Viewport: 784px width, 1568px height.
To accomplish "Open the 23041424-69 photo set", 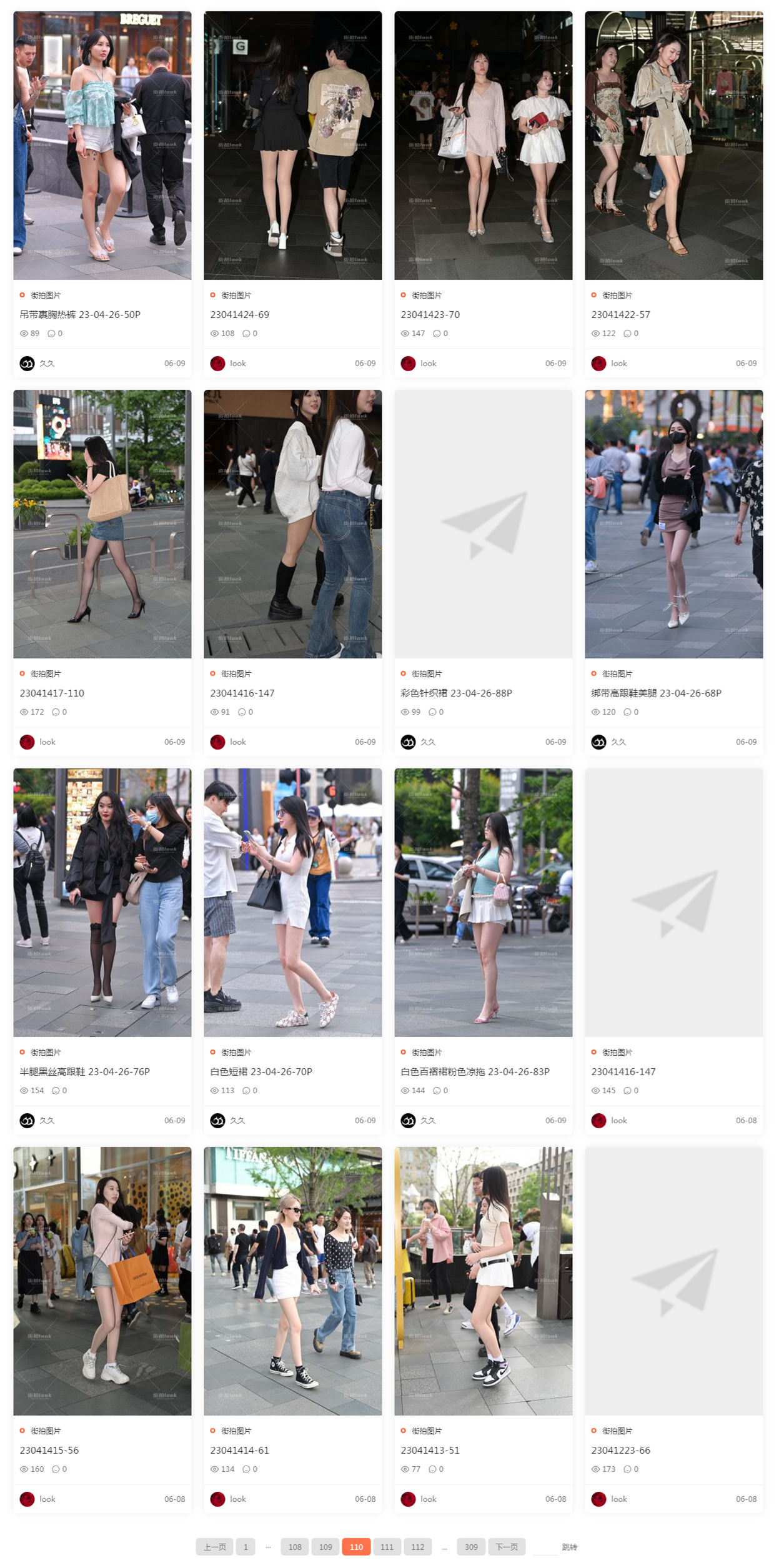I will pos(239,315).
